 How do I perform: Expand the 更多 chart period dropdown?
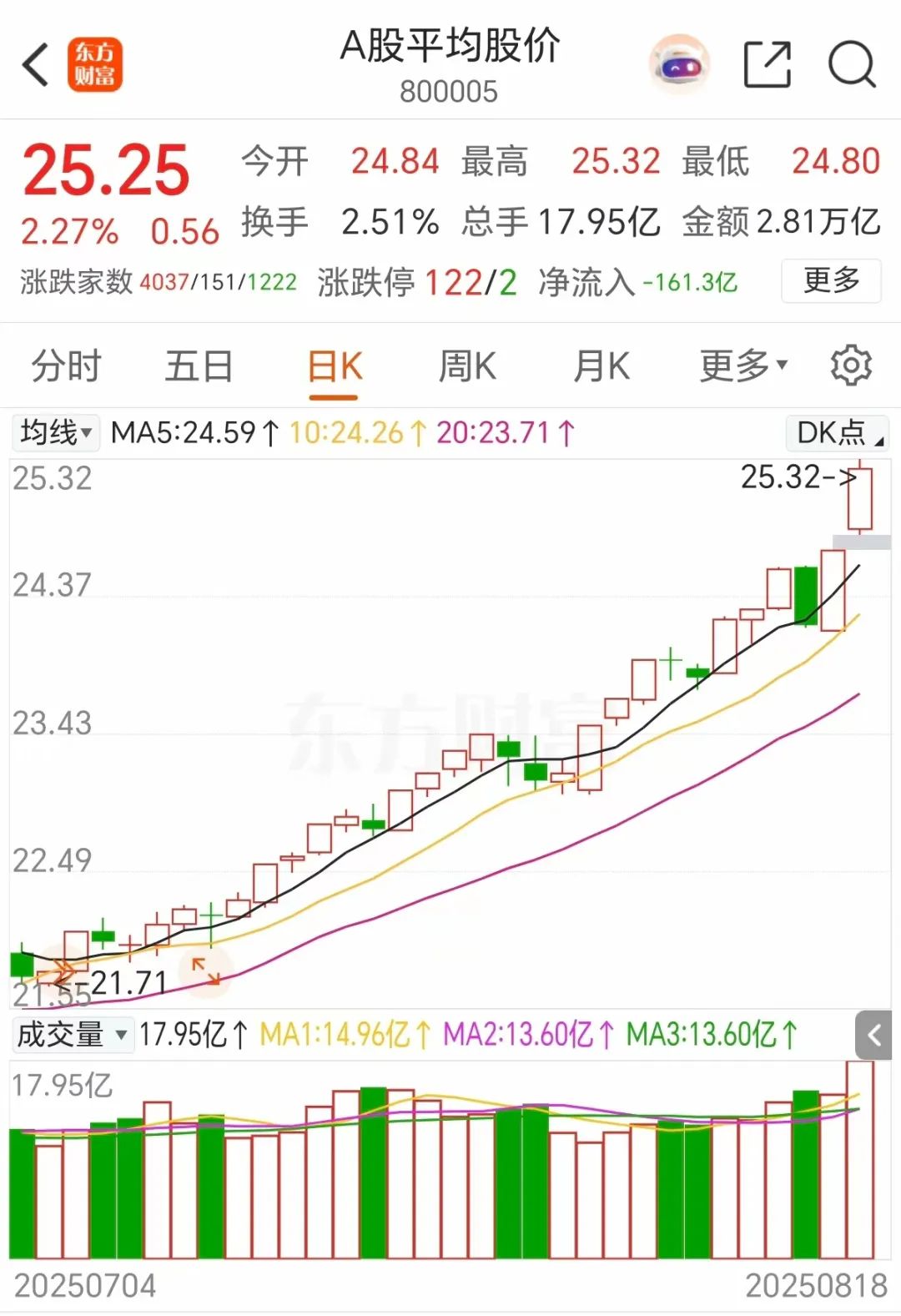(742, 366)
